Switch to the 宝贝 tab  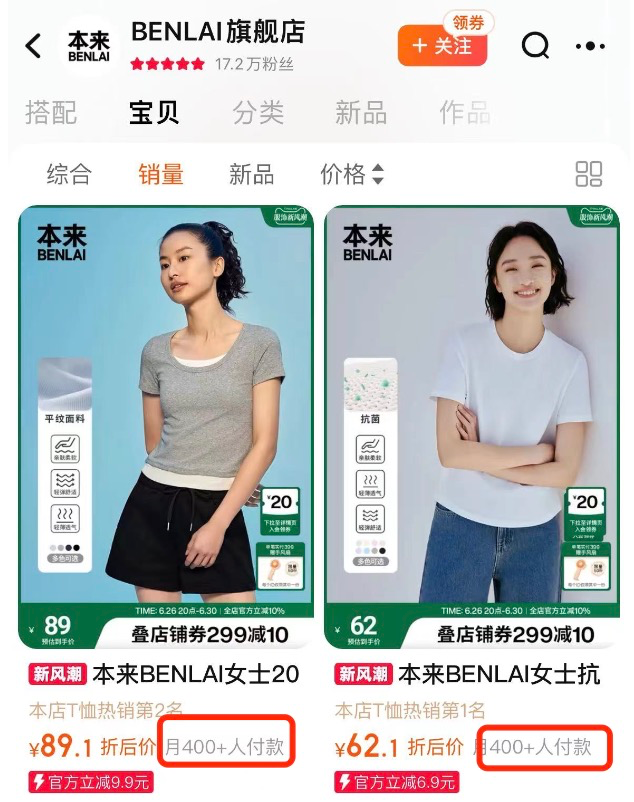tap(154, 112)
